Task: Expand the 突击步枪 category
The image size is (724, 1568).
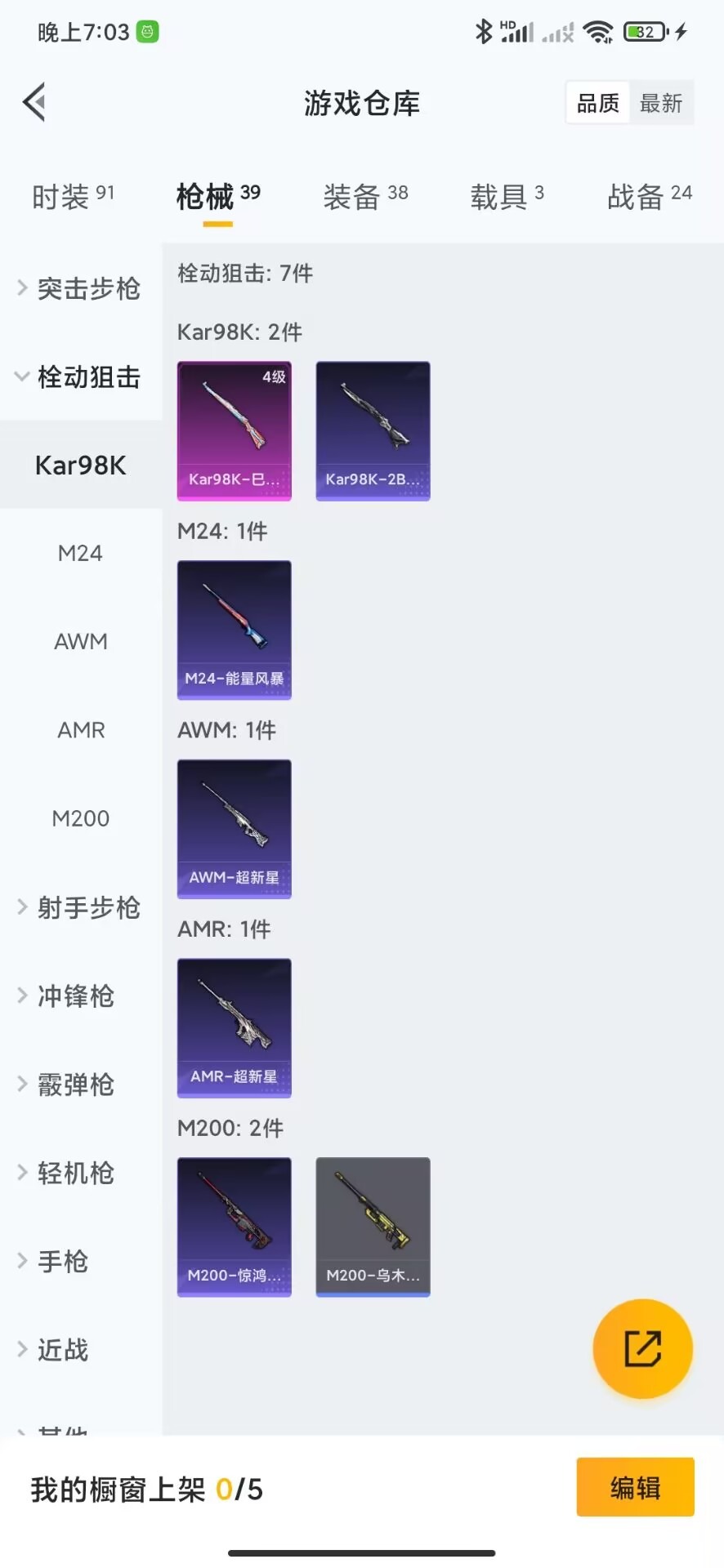Action: [80, 288]
